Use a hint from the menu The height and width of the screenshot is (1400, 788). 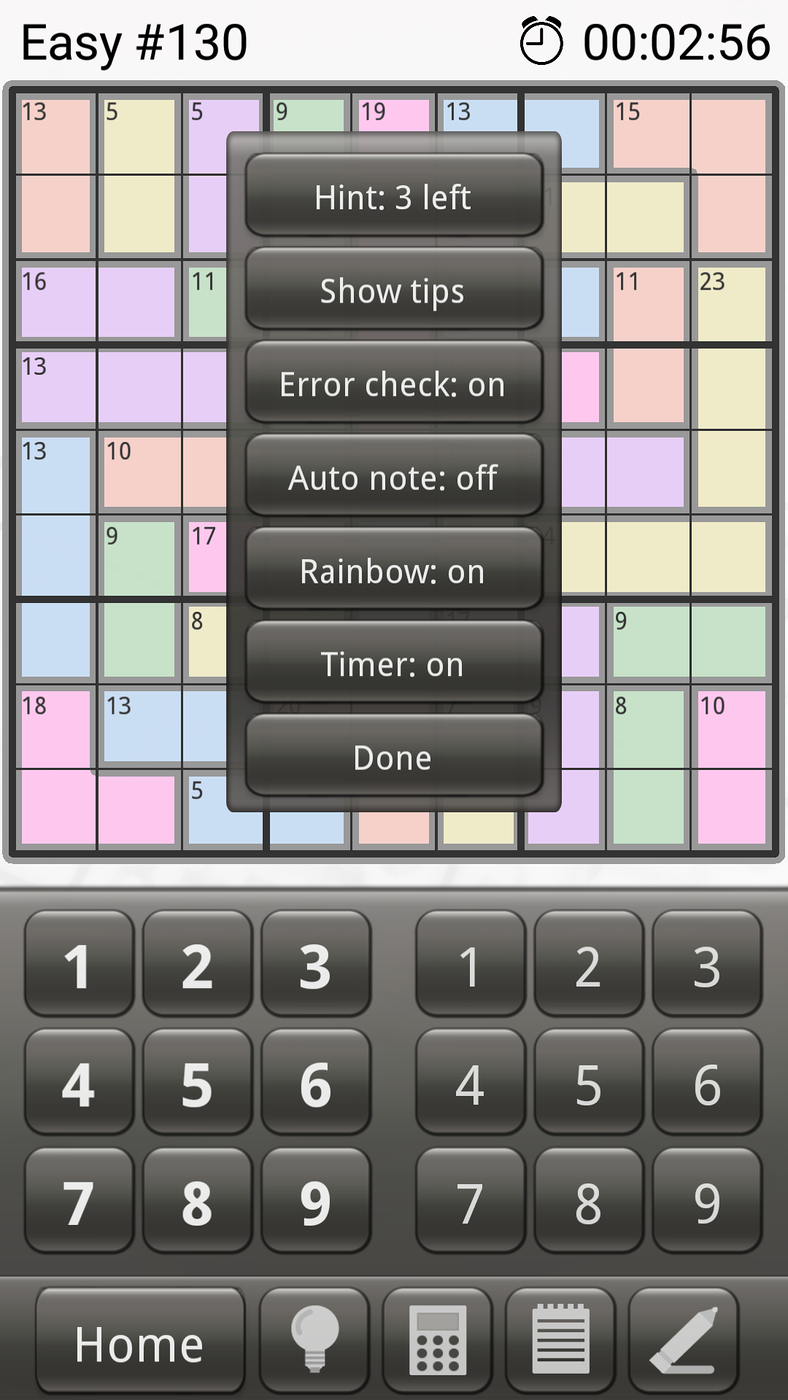[393, 197]
